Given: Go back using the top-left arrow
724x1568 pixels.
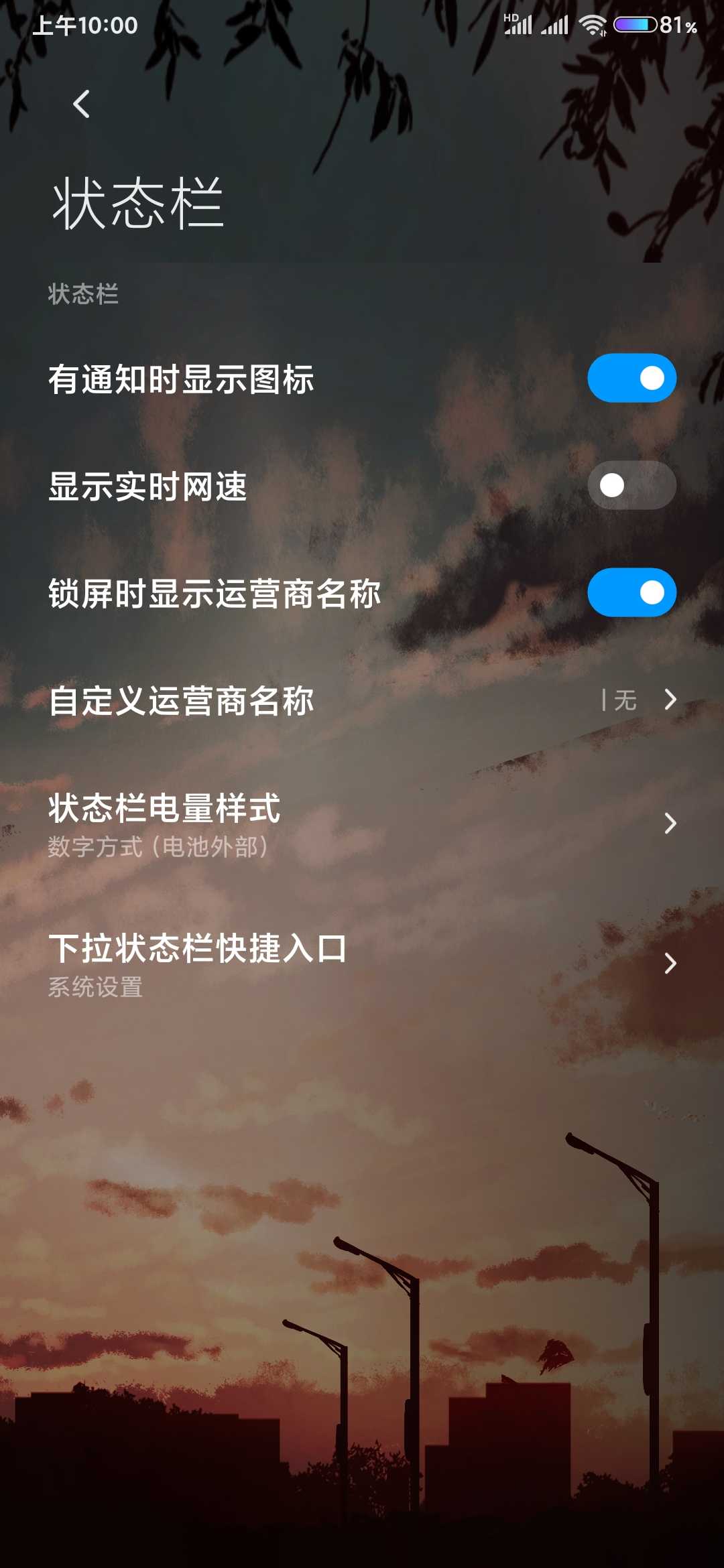Looking at the screenshot, I should pos(81,104).
